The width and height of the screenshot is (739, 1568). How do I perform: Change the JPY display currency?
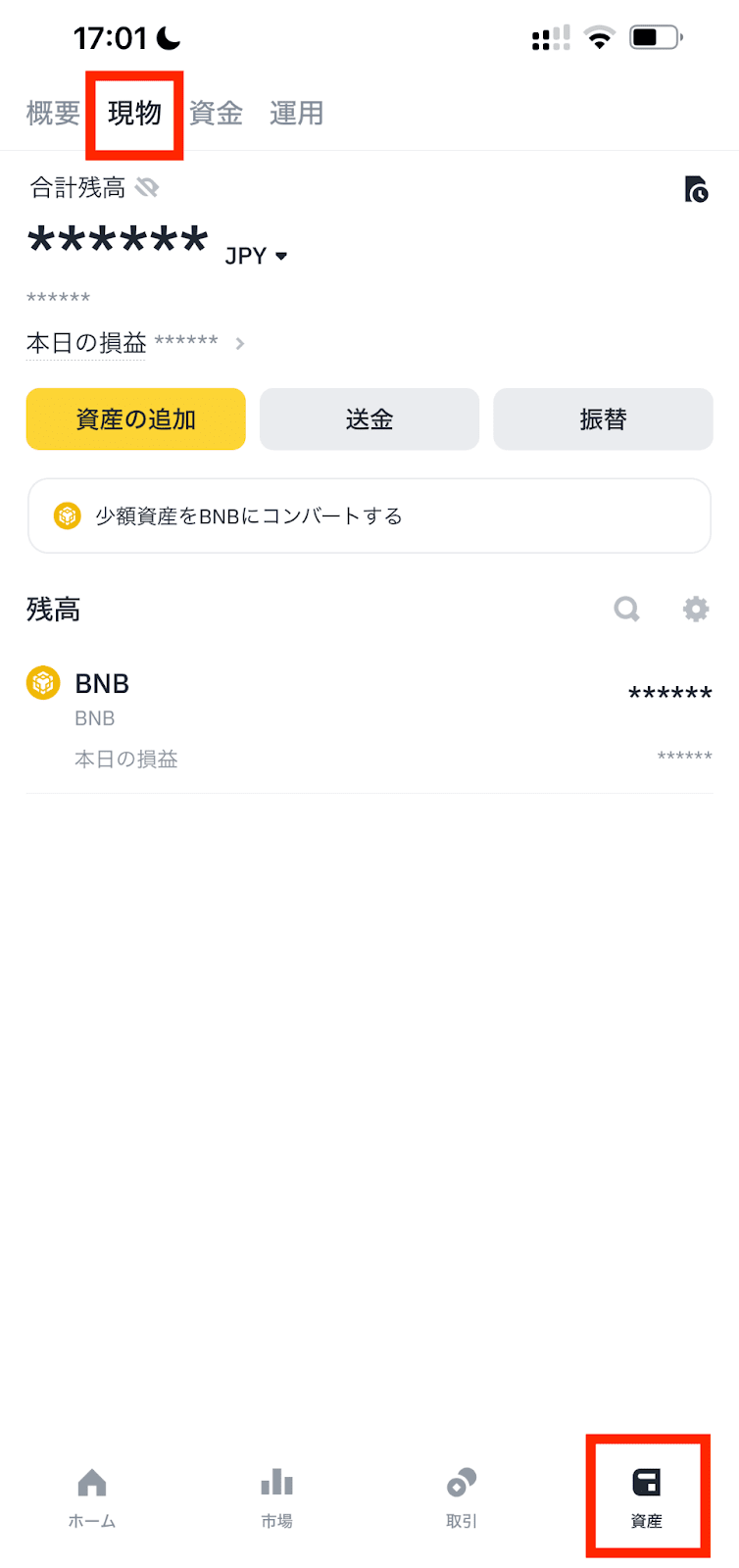pos(257,256)
